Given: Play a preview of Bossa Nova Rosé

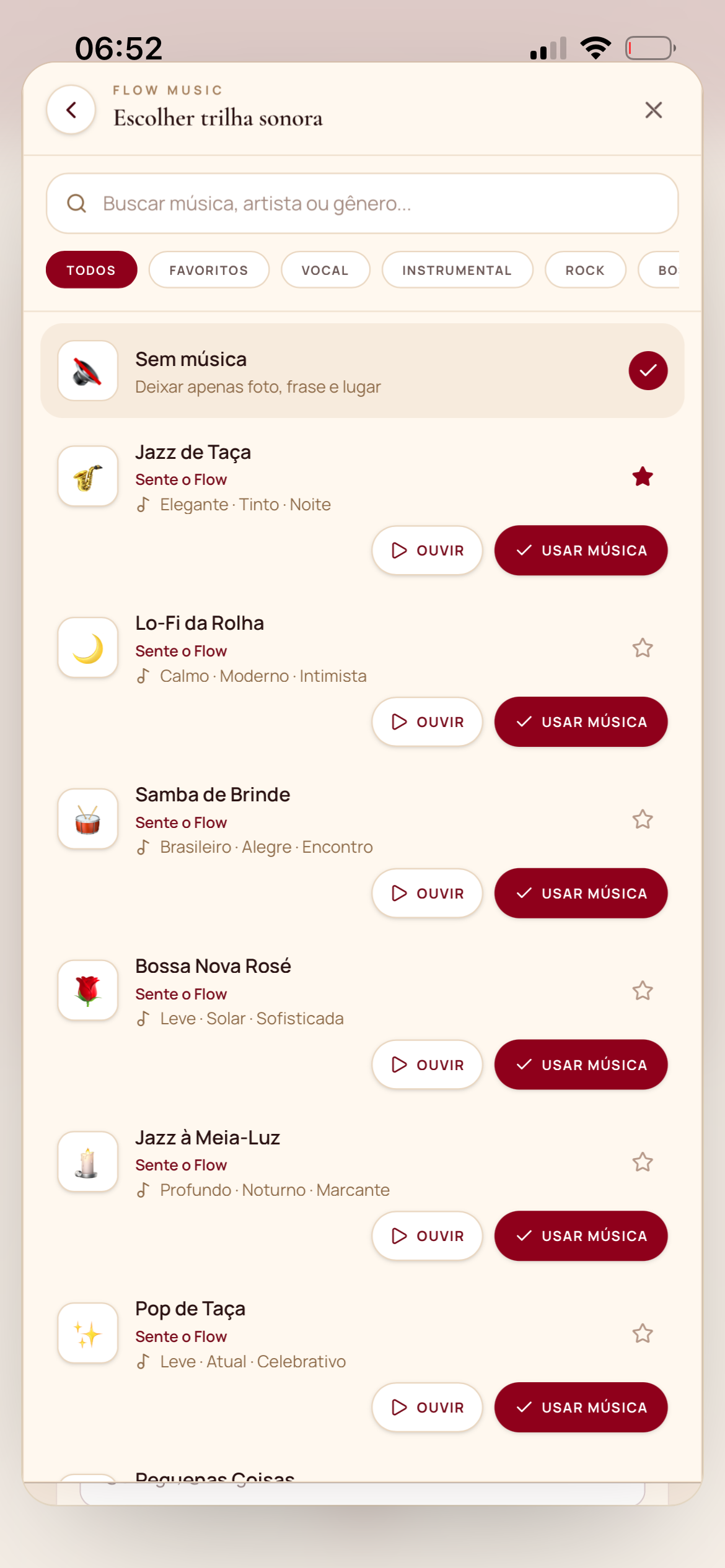Looking at the screenshot, I should (x=427, y=1065).
